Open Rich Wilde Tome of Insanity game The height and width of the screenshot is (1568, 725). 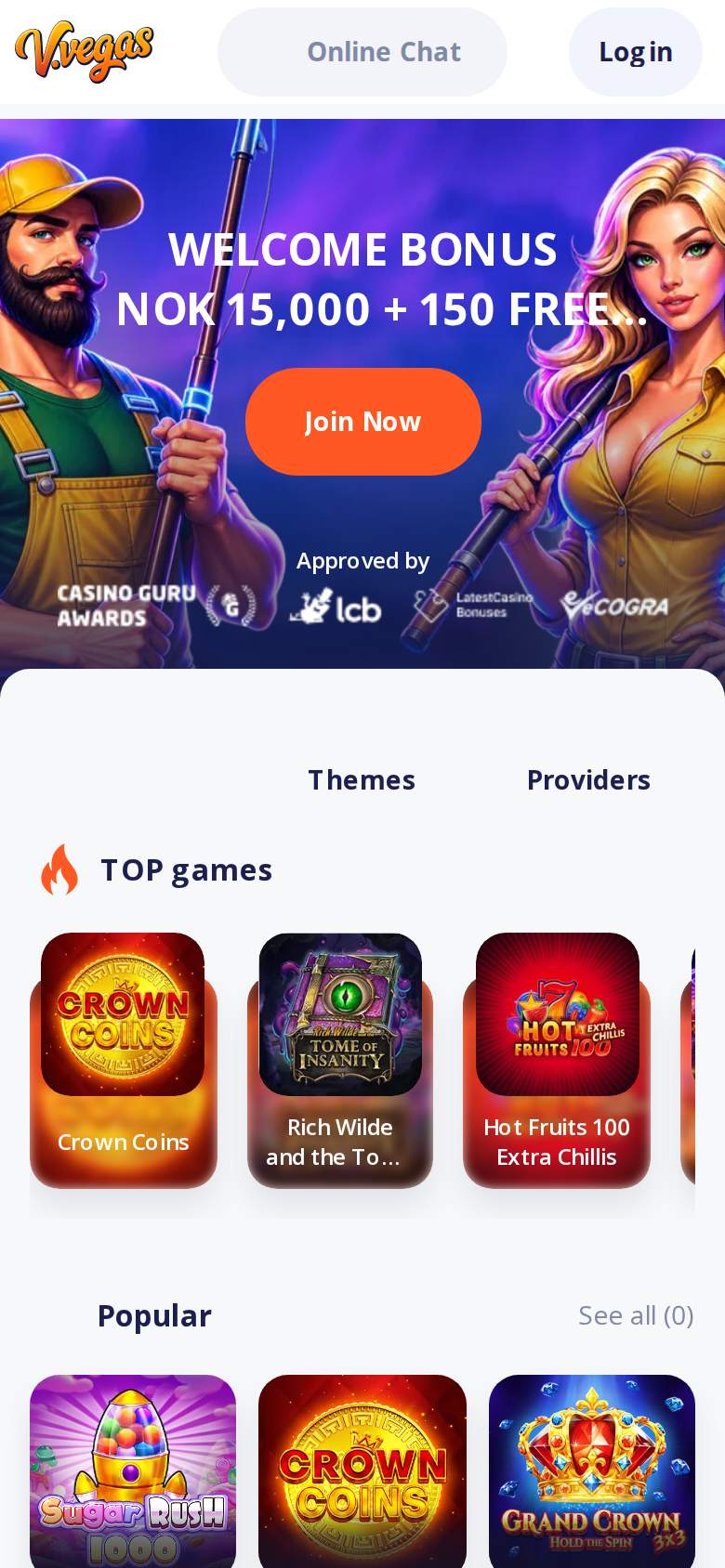(340, 1060)
